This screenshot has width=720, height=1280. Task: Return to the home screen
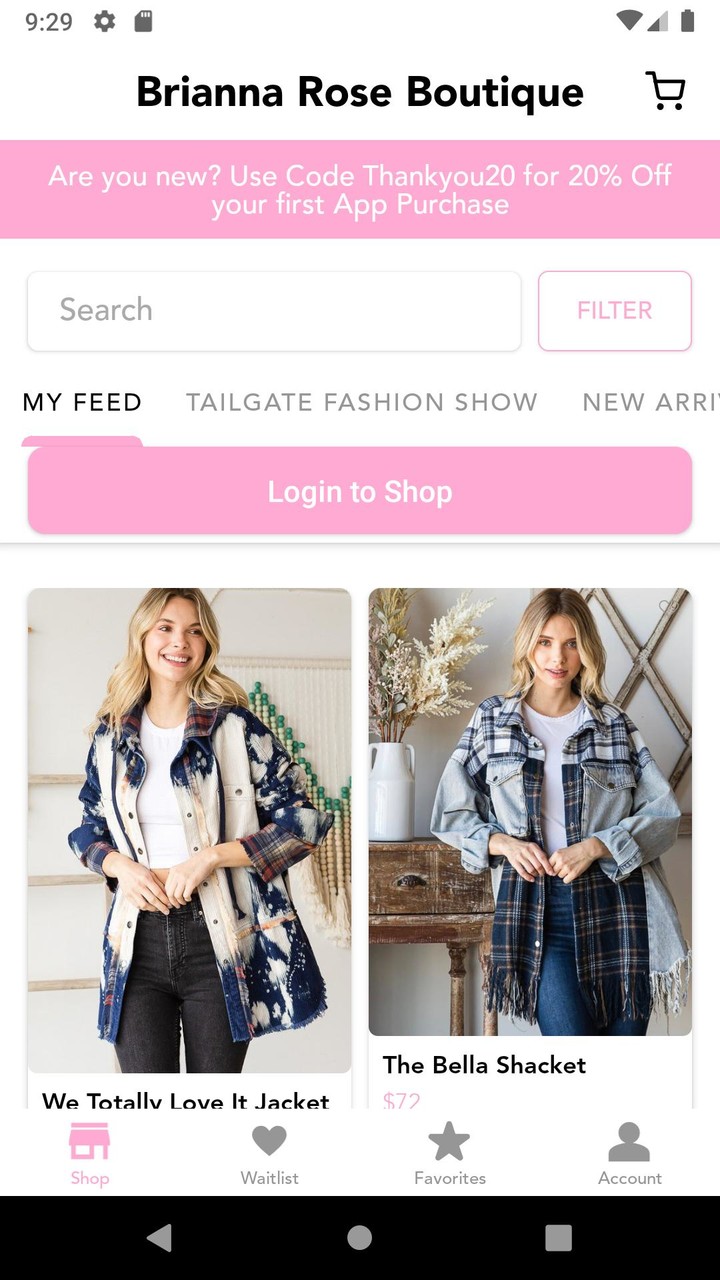359,1238
